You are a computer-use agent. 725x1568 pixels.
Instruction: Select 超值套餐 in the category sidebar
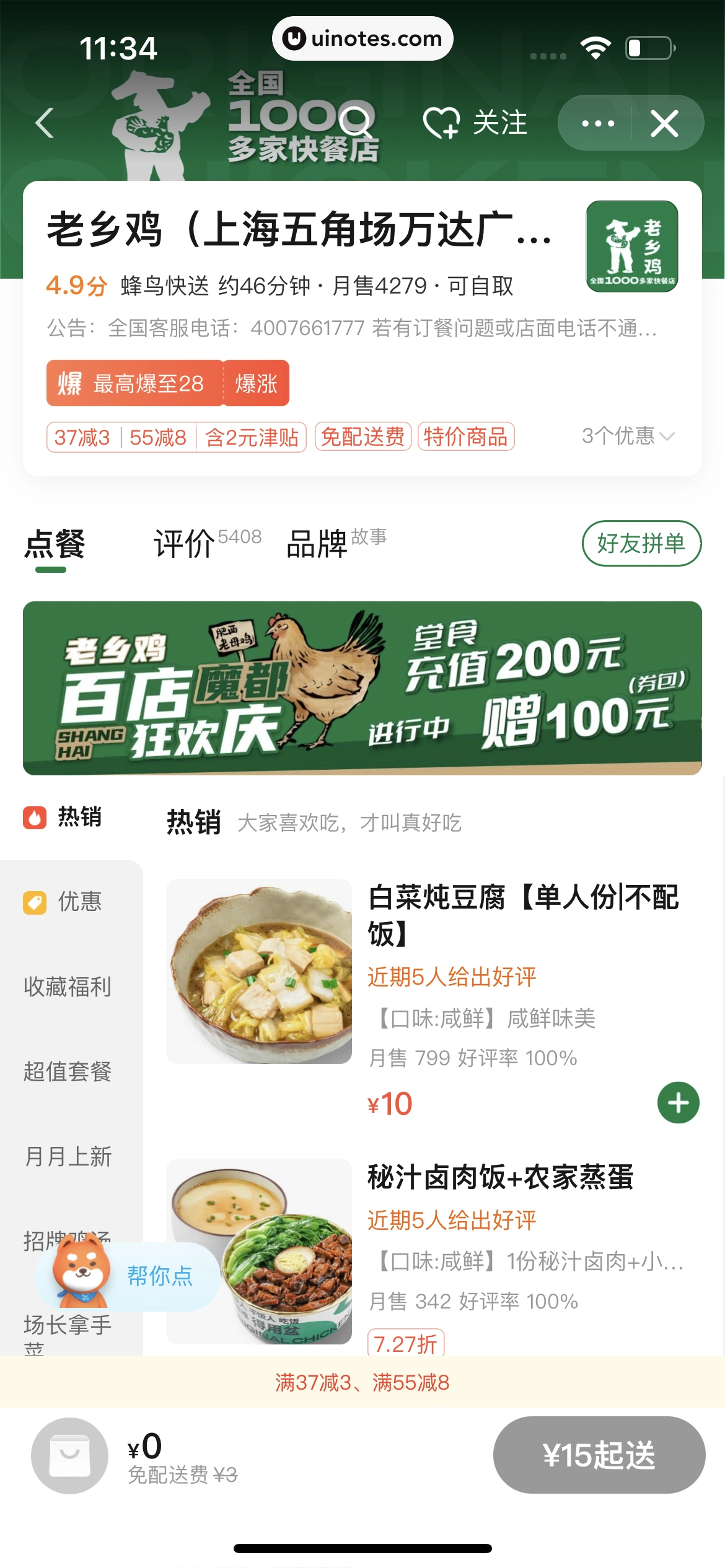tap(68, 1072)
